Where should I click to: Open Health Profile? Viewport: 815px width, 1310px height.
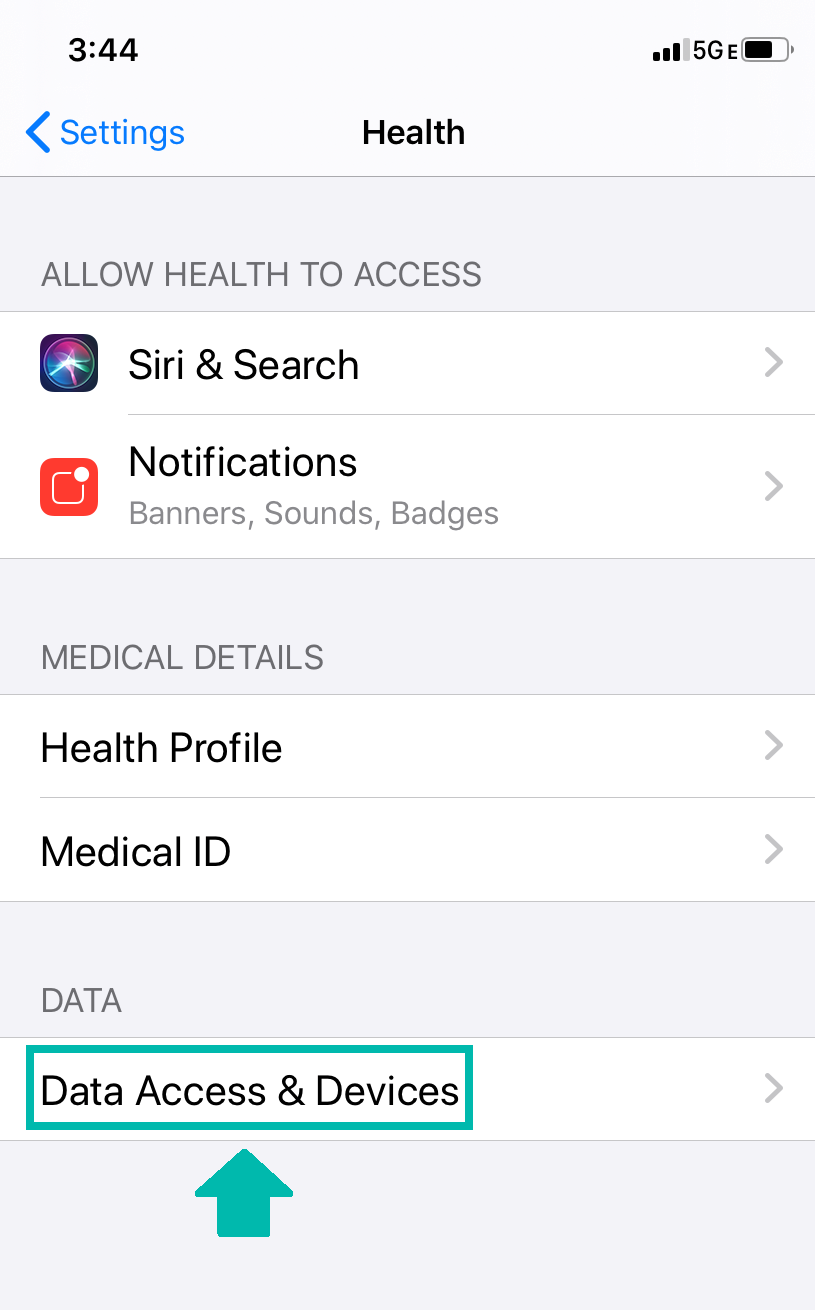[407, 747]
